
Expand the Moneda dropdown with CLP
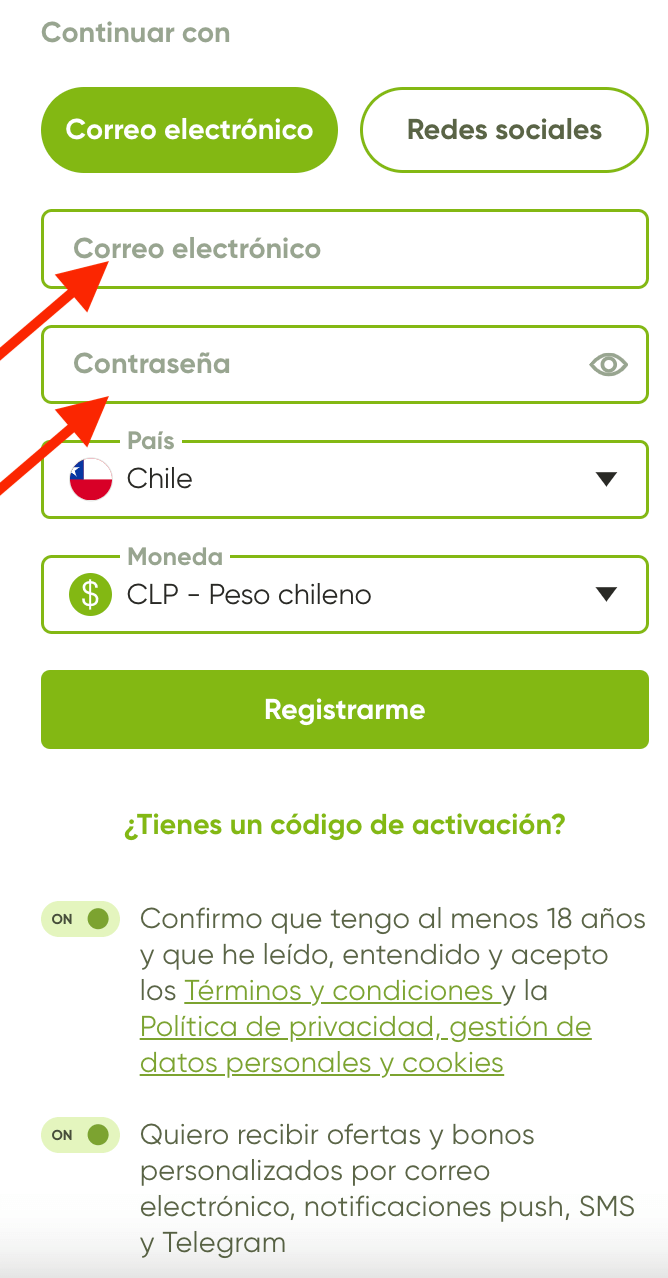(x=345, y=595)
